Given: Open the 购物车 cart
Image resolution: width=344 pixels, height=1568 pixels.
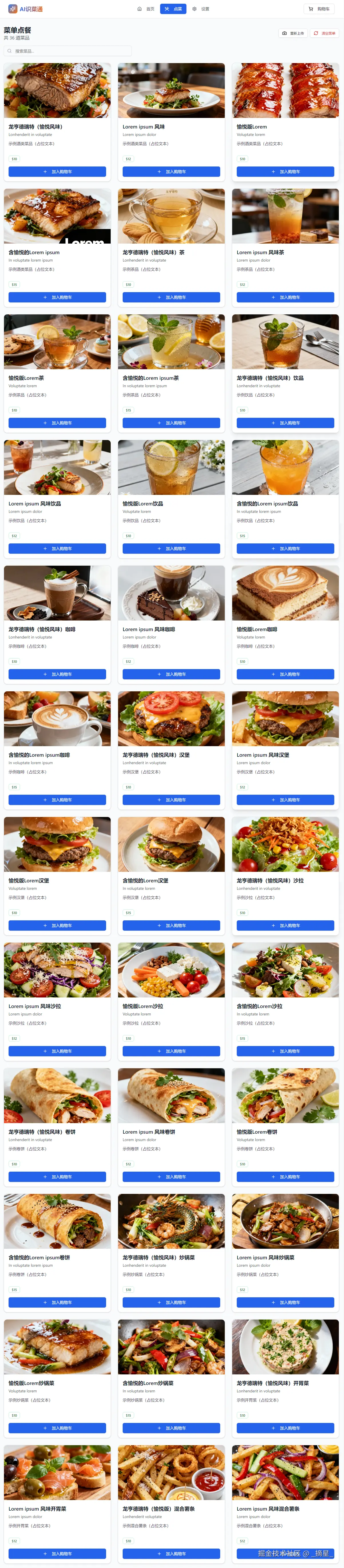Looking at the screenshot, I should [x=319, y=9].
